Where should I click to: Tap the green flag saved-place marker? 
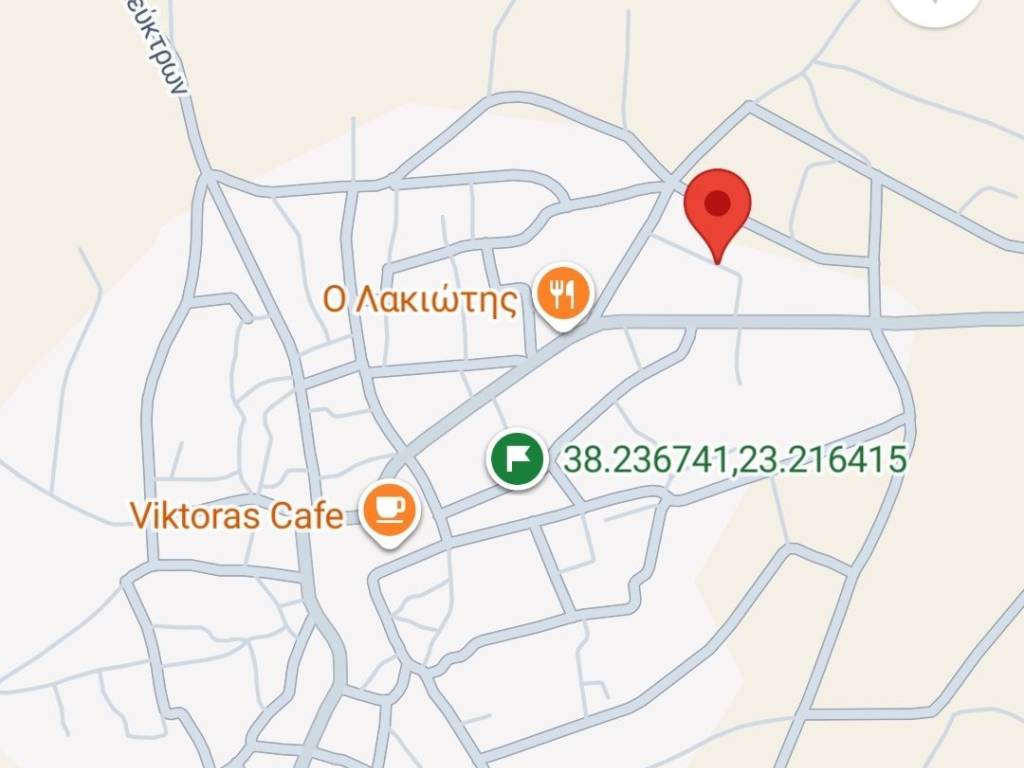[x=516, y=459]
